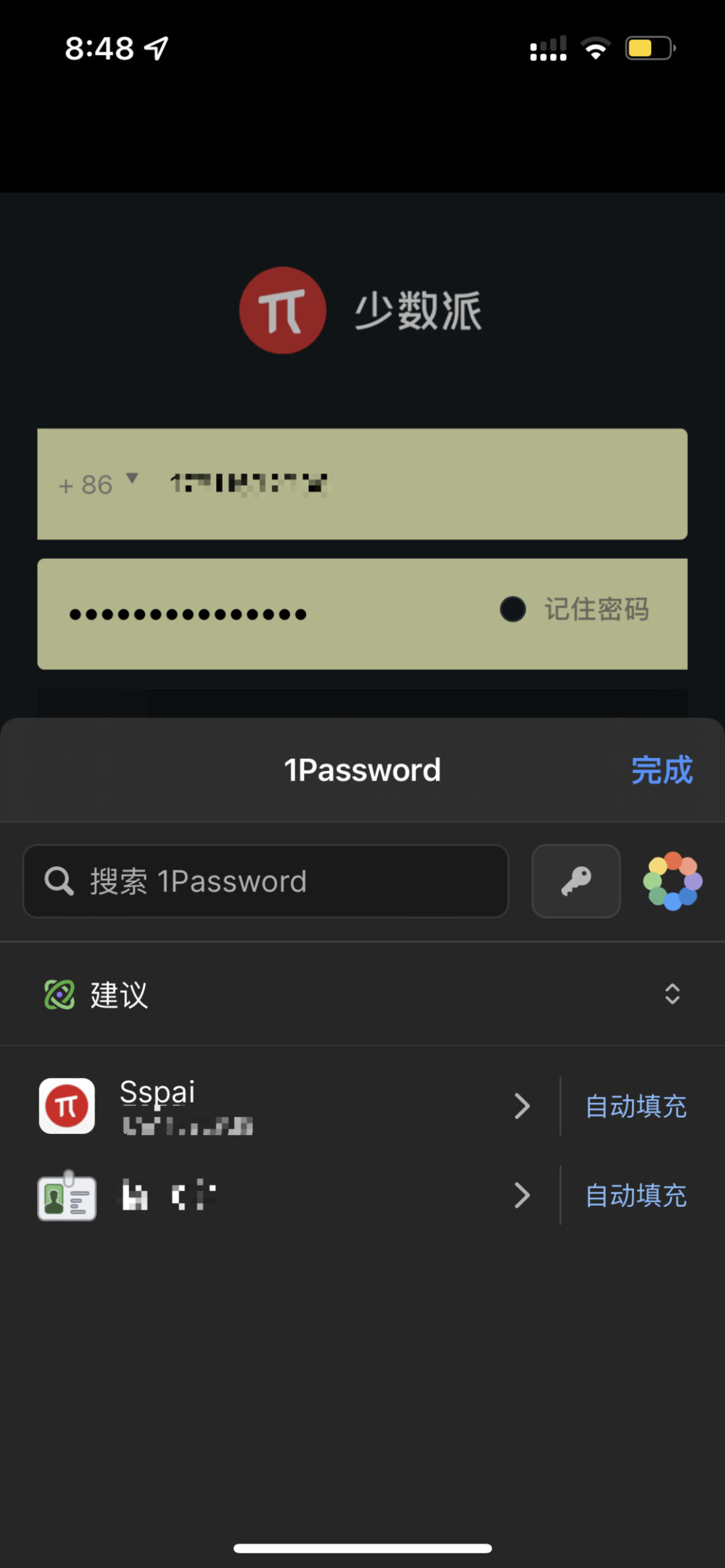The width and height of the screenshot is (725, 1568).
Task: Autofill using the identity card entry
Action: (x=635, y=1195)
